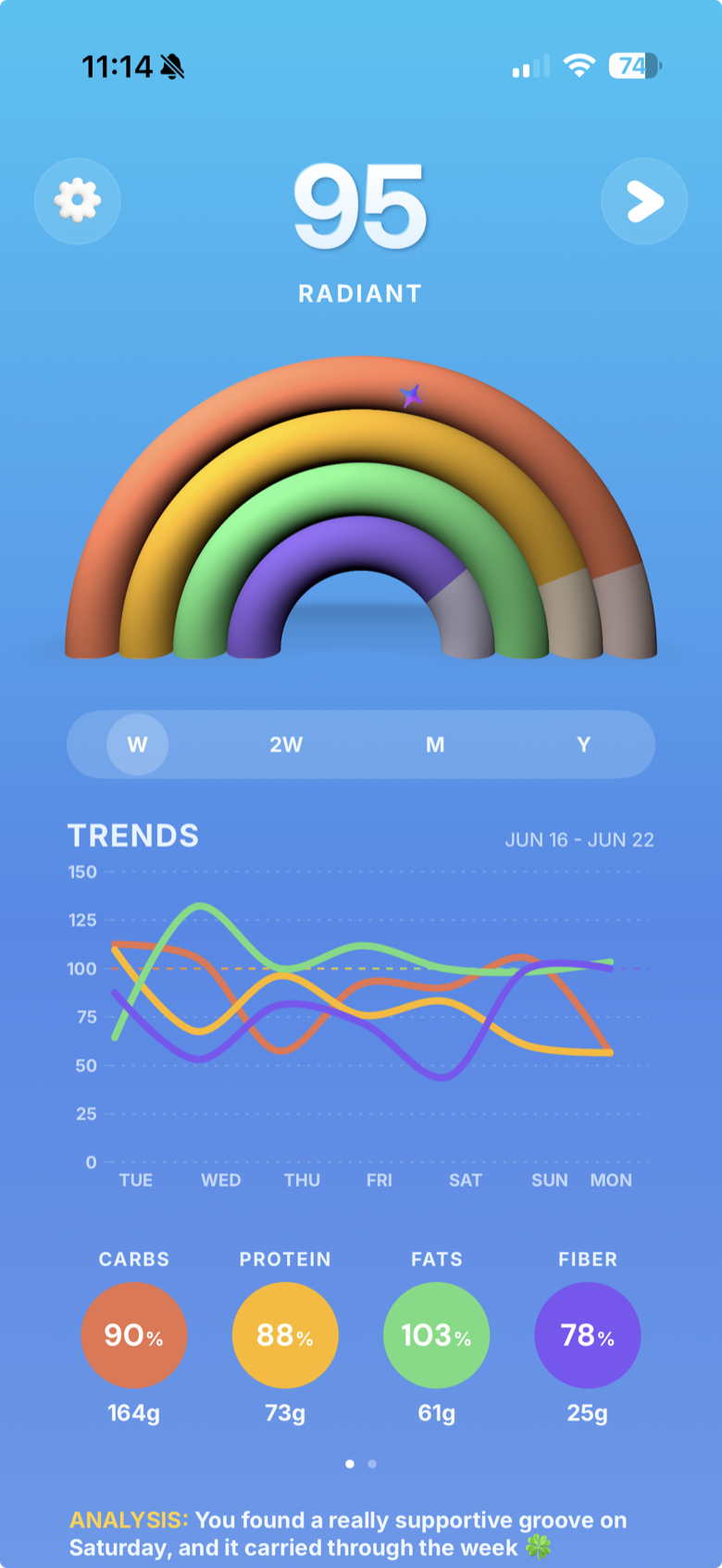The width and height of the screenshot is (722, 1568).
Task: Go to the second page dot
Action: click(372, 1464)
